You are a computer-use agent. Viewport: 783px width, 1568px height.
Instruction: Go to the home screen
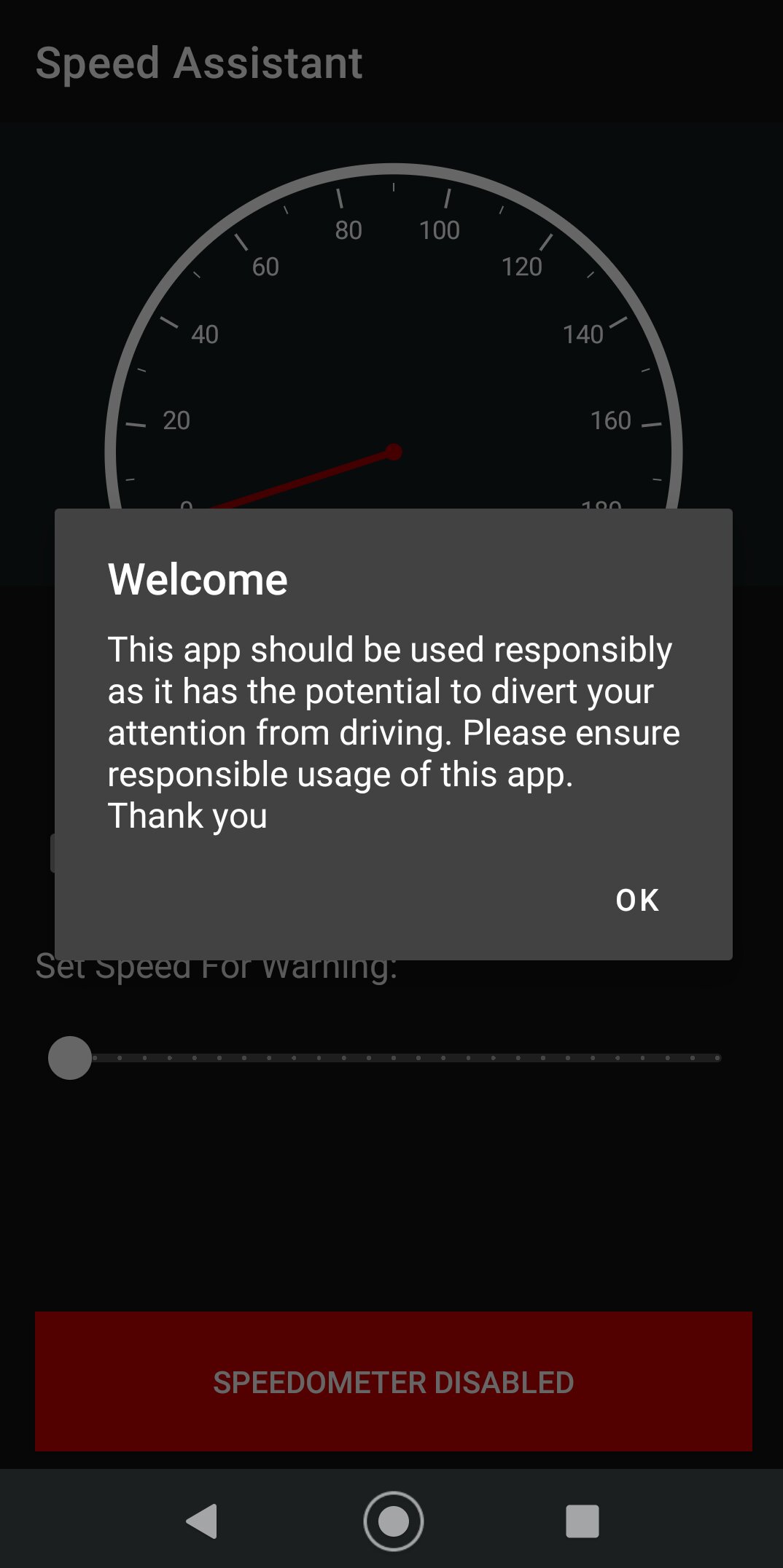click(x=394, y=1521)
